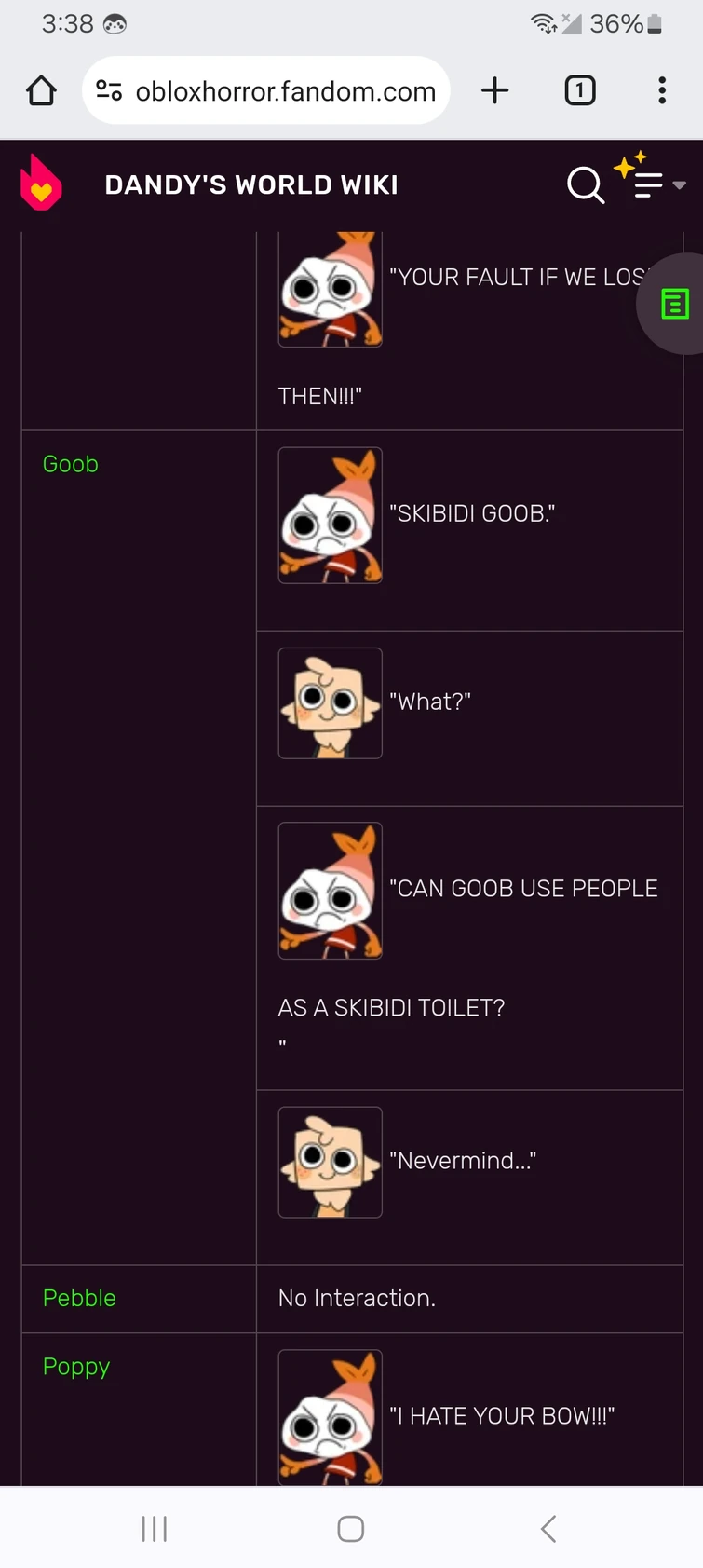
Task: Open a new browser tab
Action: pyautogui.click(x=494, y=90)
